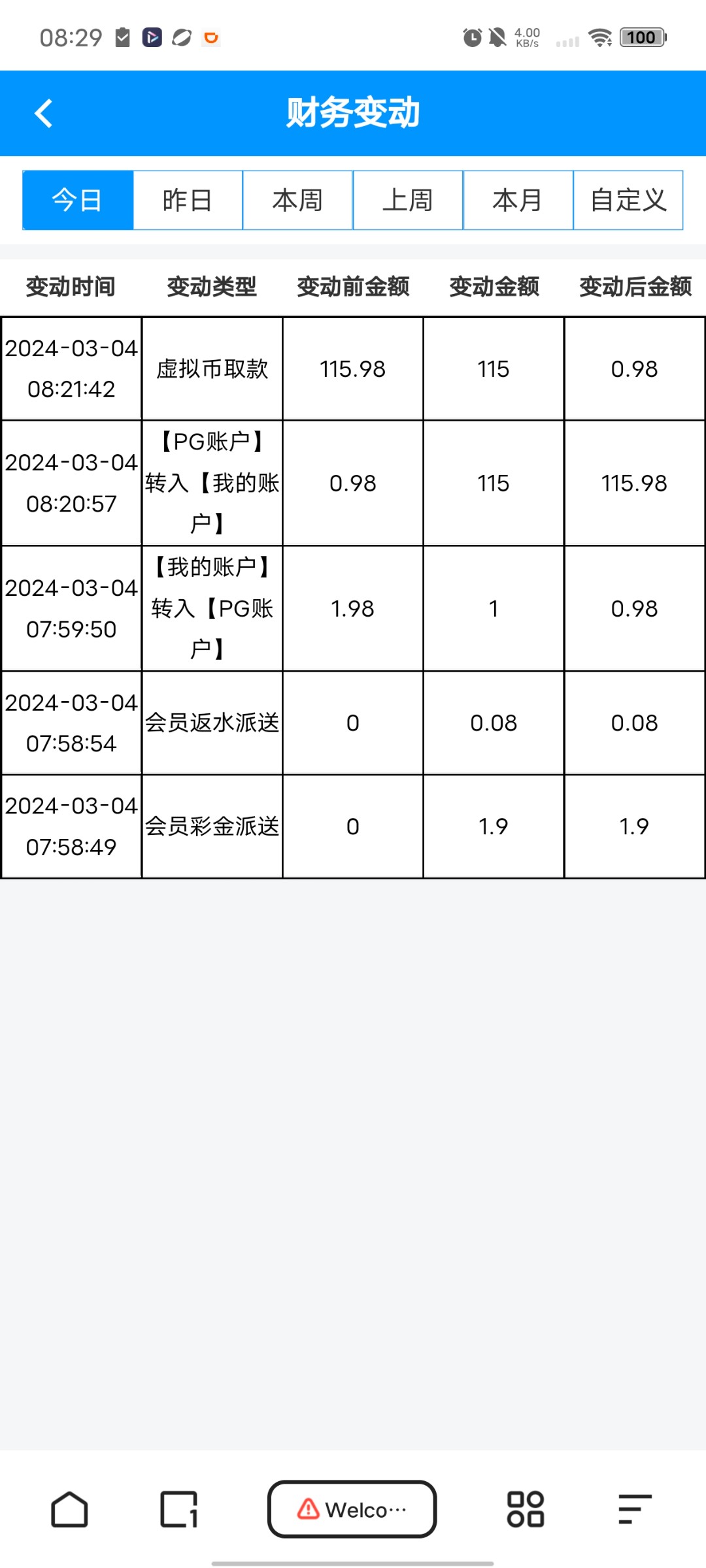
Task: View 本月 financial changes
Action: [x=518, y=200]
